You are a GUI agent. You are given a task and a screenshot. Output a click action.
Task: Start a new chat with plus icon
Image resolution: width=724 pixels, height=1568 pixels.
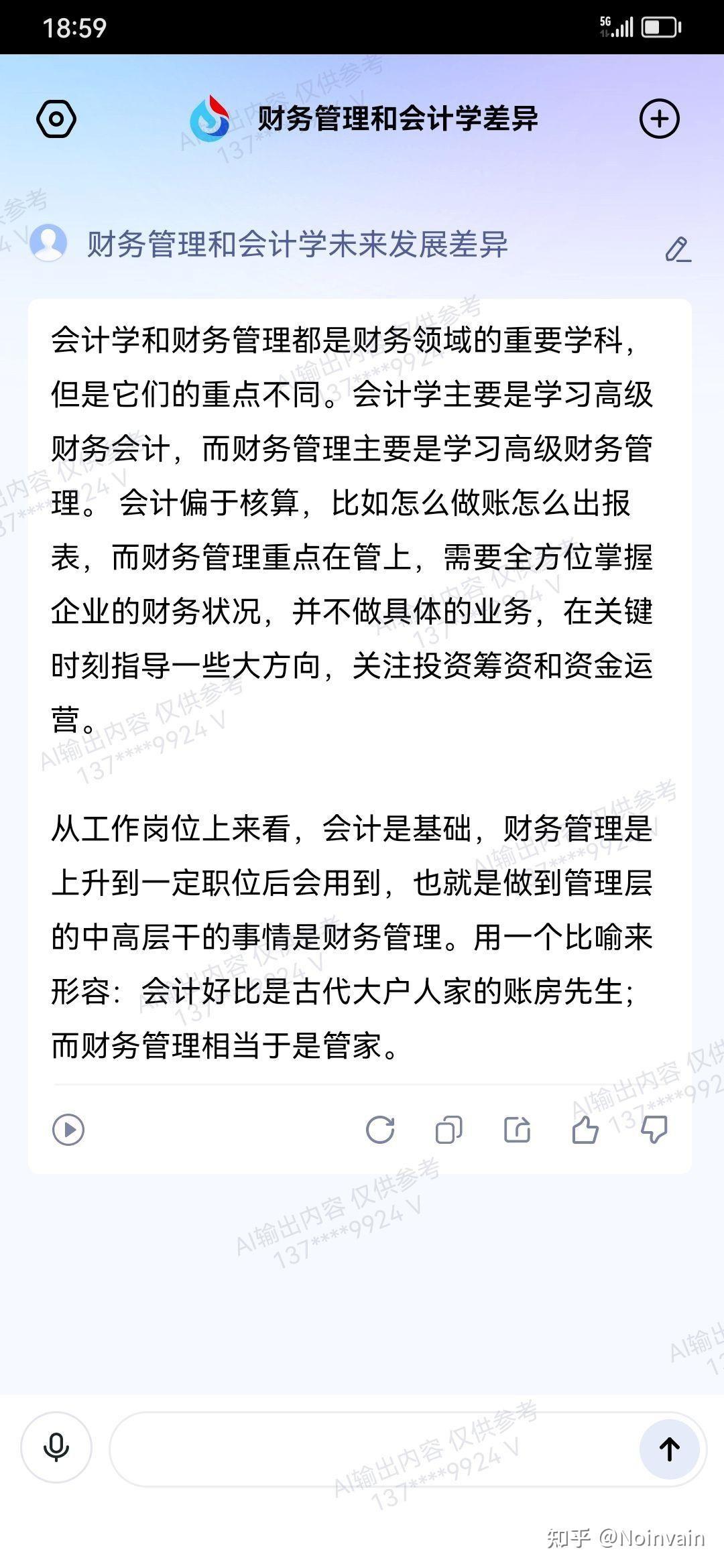coord(660,119)
